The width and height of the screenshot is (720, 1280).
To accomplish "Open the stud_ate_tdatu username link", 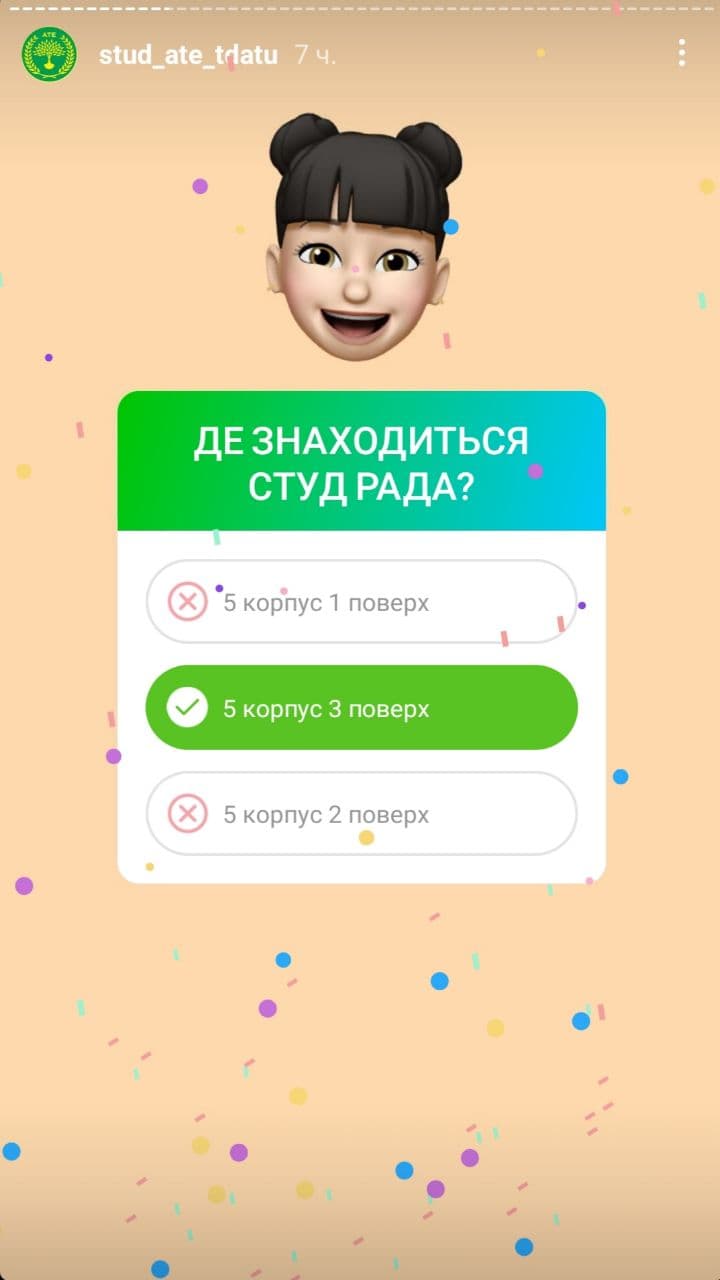I will 188,55.
